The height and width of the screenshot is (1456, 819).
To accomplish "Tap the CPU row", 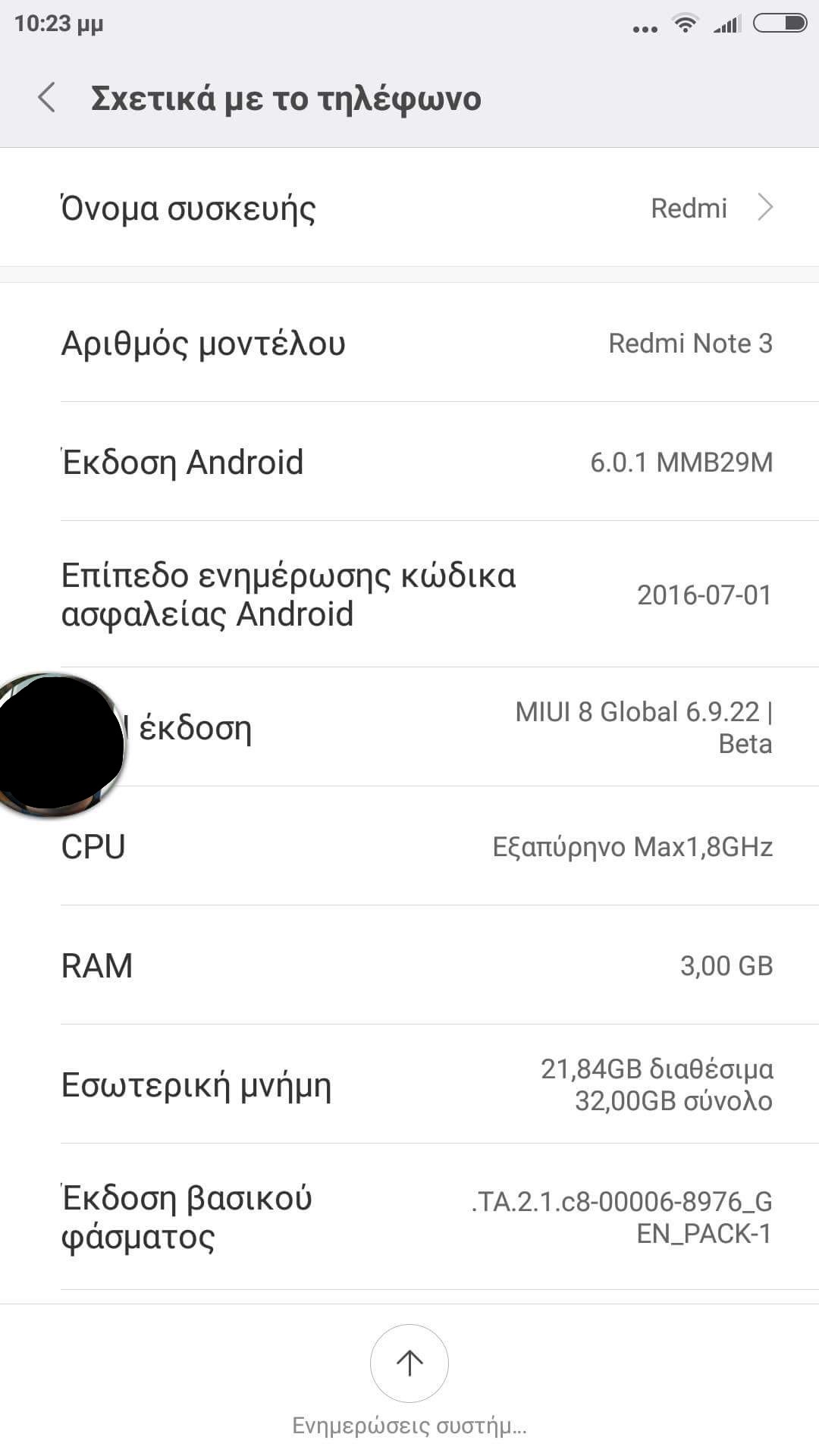I will (x=409, y=846).
